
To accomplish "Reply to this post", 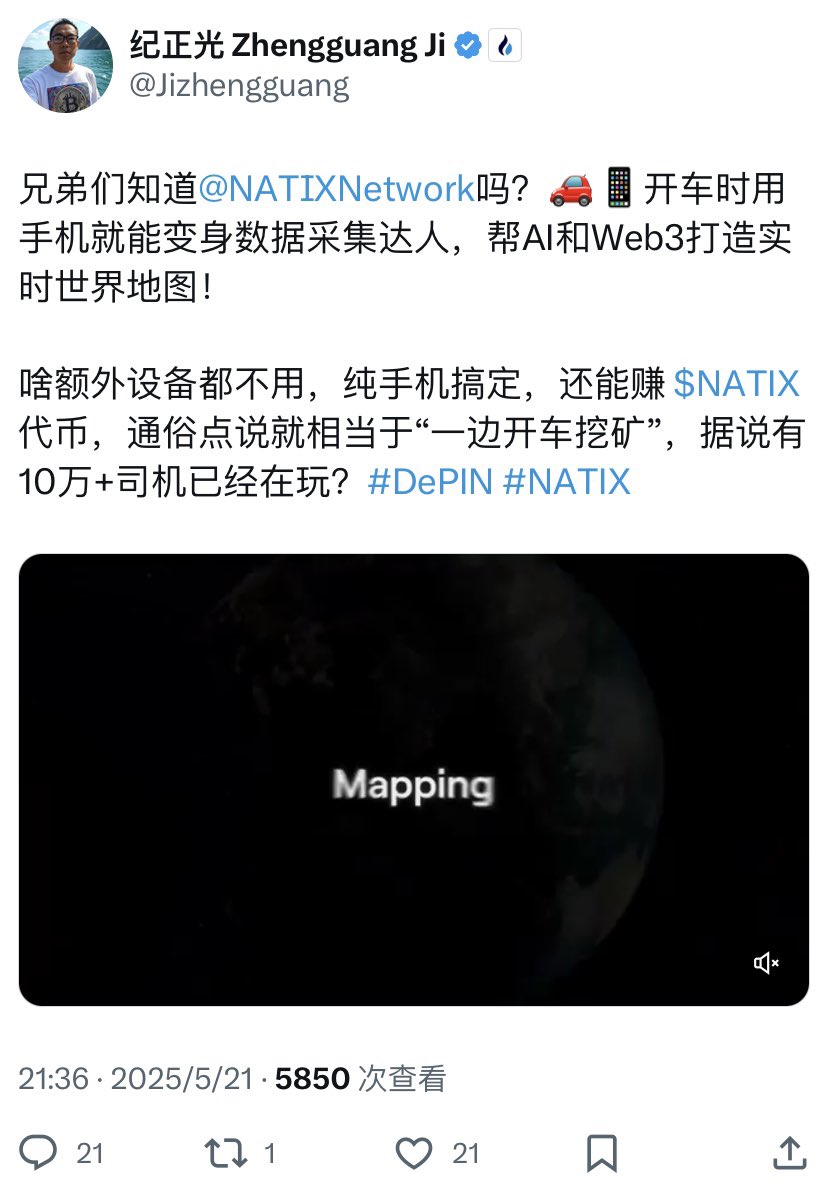I will point(40,1153).
